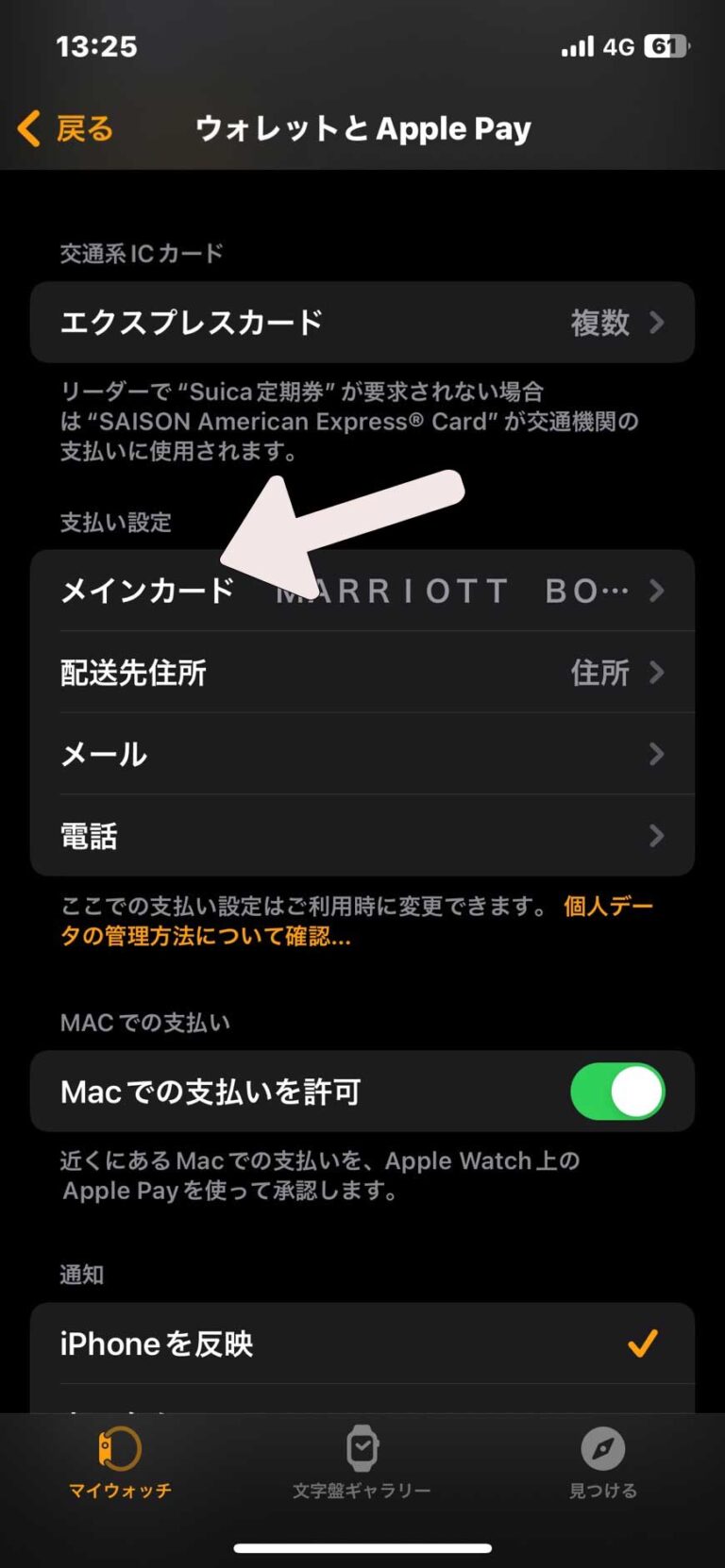The image size is (725, 1568).
Task: Expand the メインカード MARRIOTT row chevron
Action: [x=658, y=591]
